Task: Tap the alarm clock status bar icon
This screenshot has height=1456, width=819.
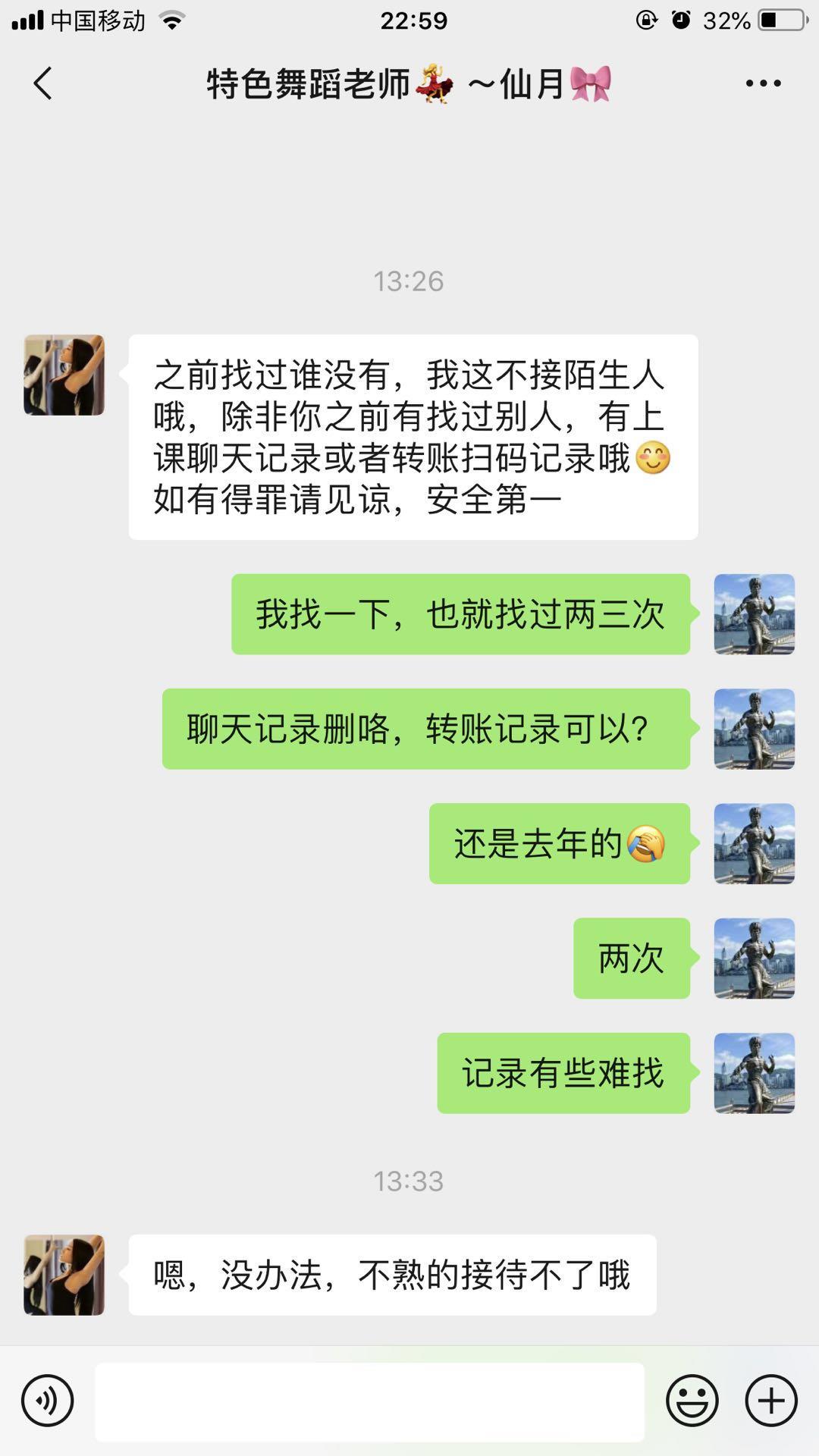Action: pyautogui.click(x=681, y=19)
